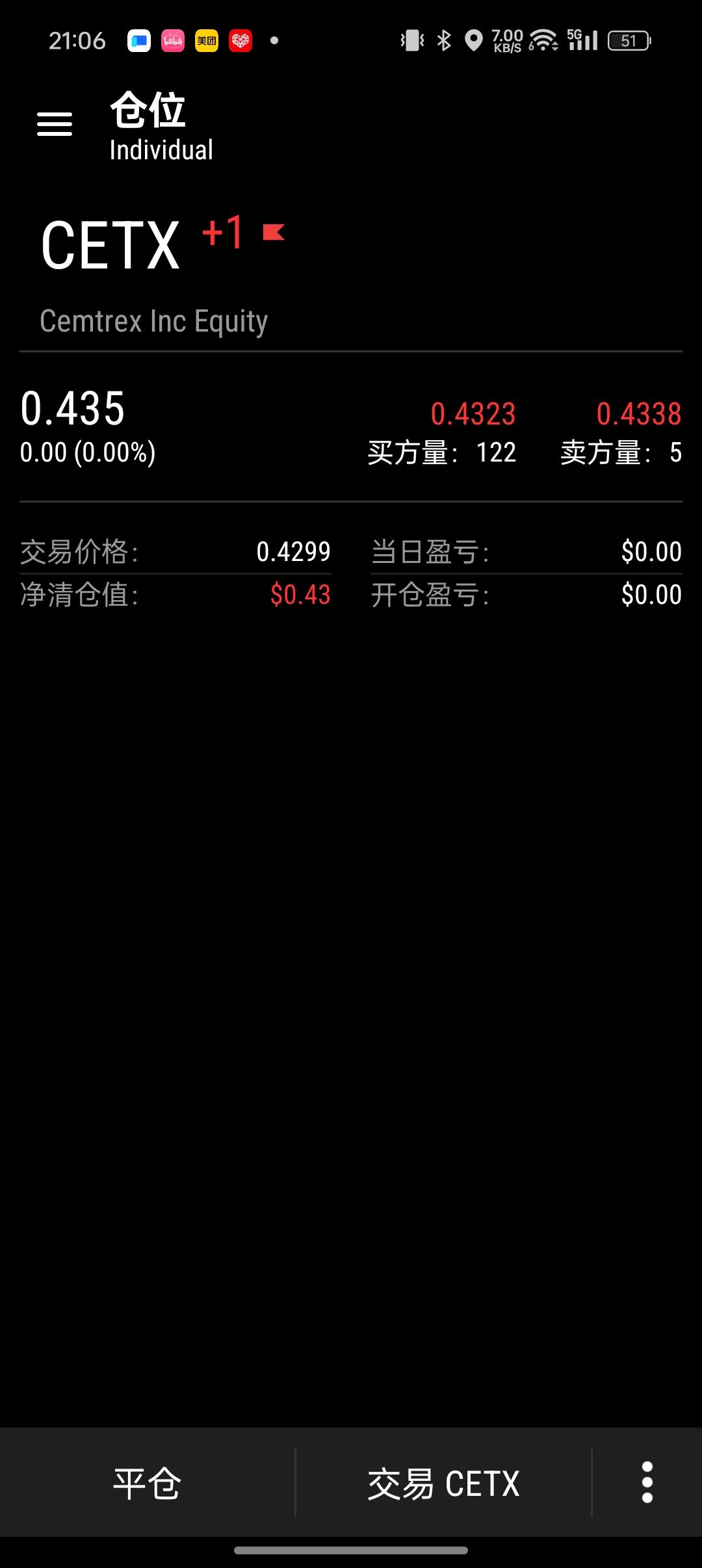Tap the 平仓 close position button
Viewport: 702px width, 1568px height.
(147, 1483)
